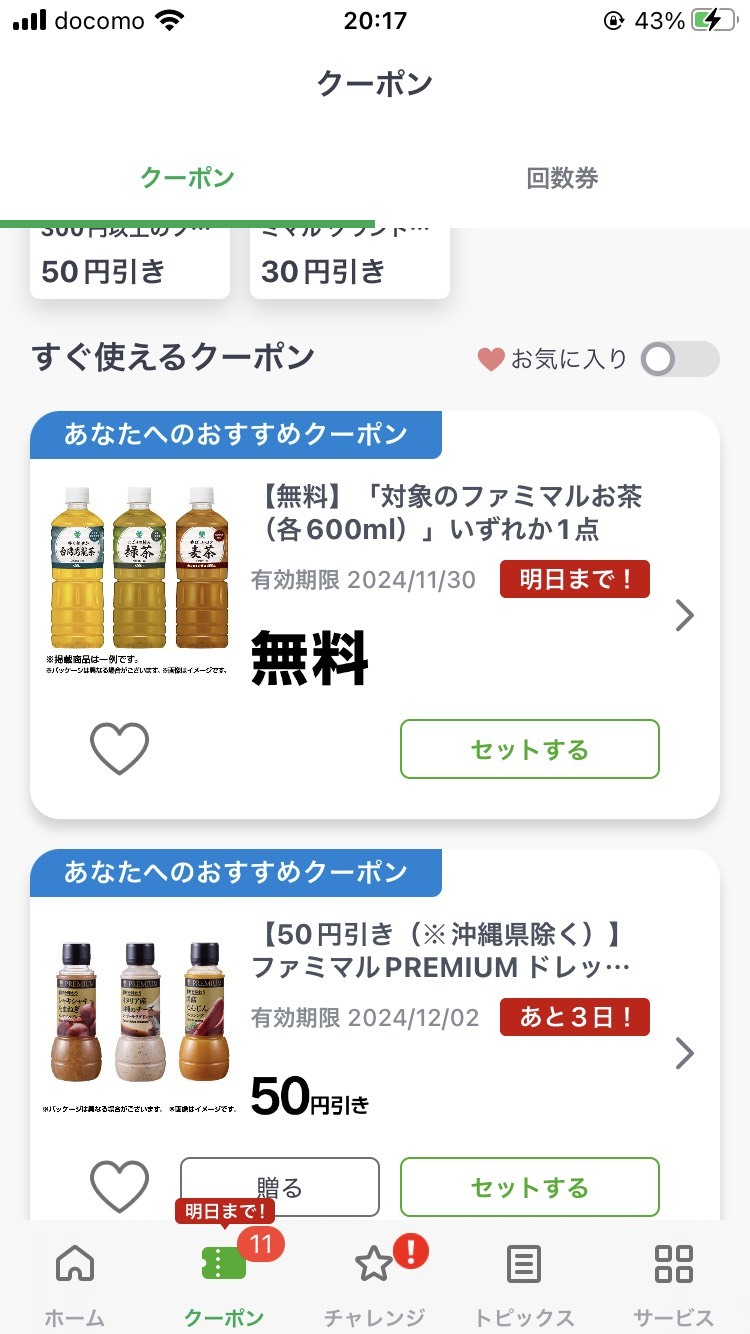The width and height of the screenshot is (750, 1334).
Task: Switch to the 回数券 tab
Action: pyautogui.click(x=562, y=179)
